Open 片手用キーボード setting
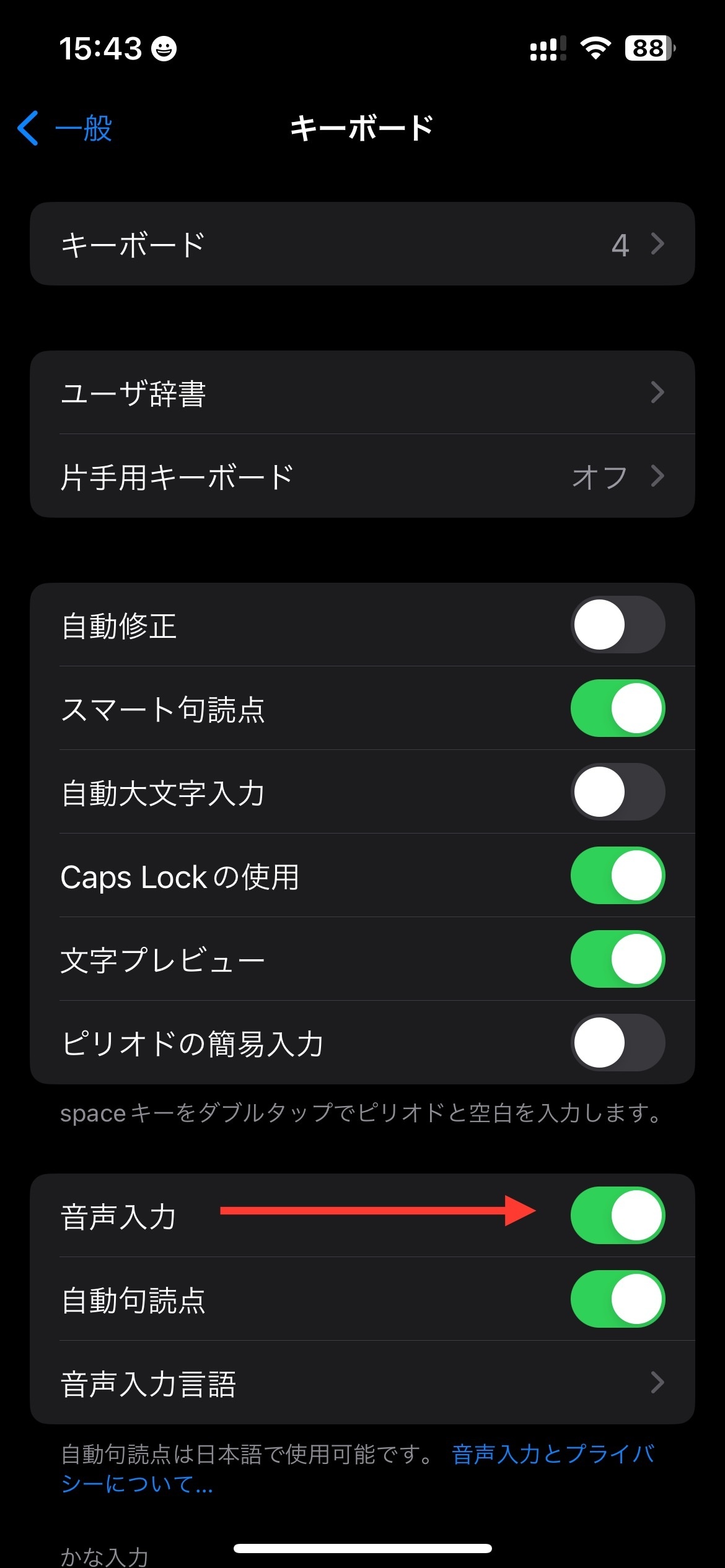This screenshot has height=1568, width=725. click(x=362, y=476)
